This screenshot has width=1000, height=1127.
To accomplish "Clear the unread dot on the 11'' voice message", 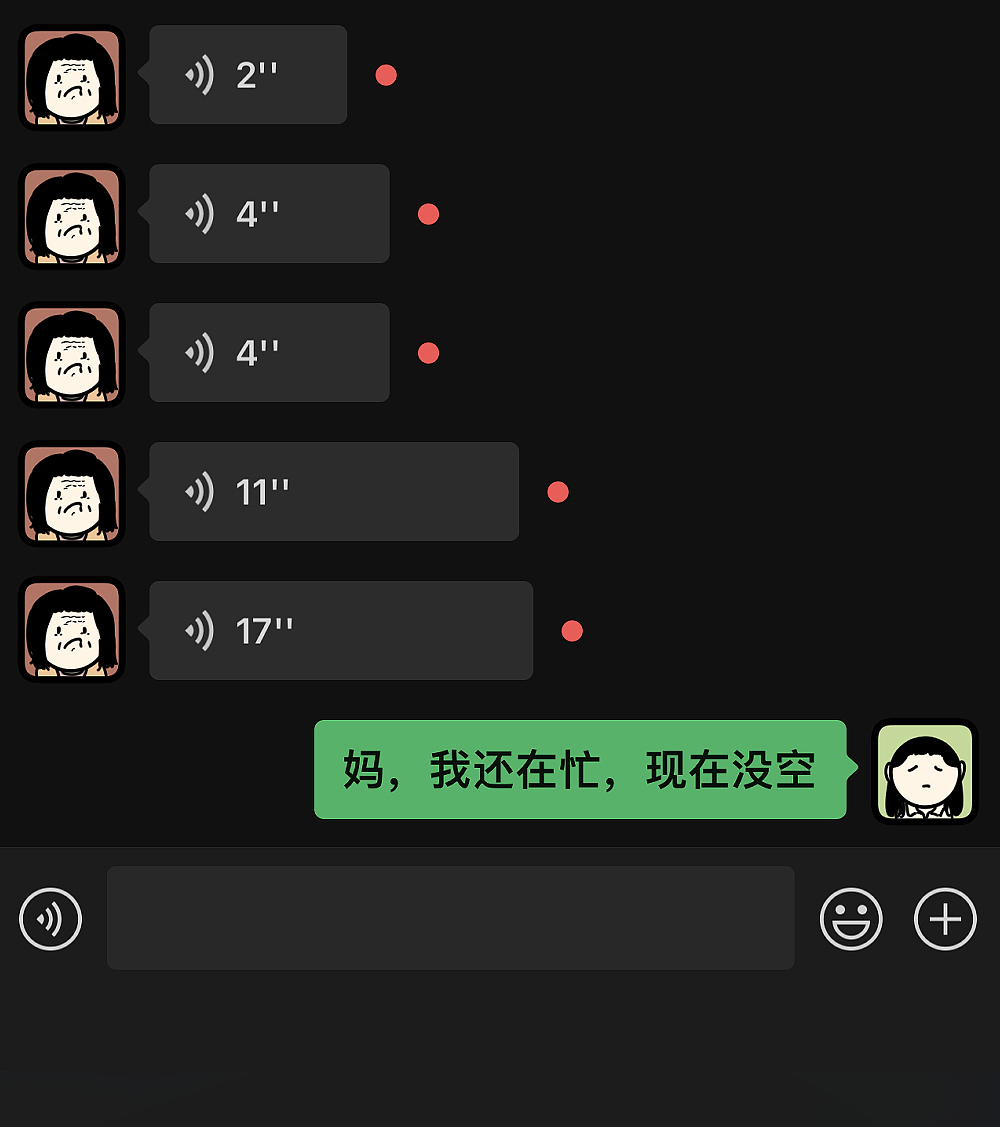I will [557, 491].
